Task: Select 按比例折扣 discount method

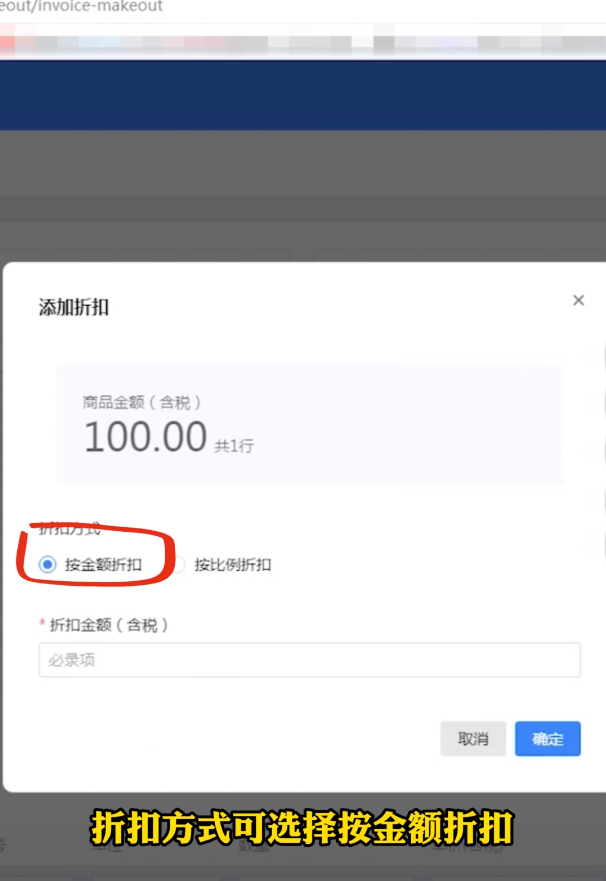Action: 180,564
